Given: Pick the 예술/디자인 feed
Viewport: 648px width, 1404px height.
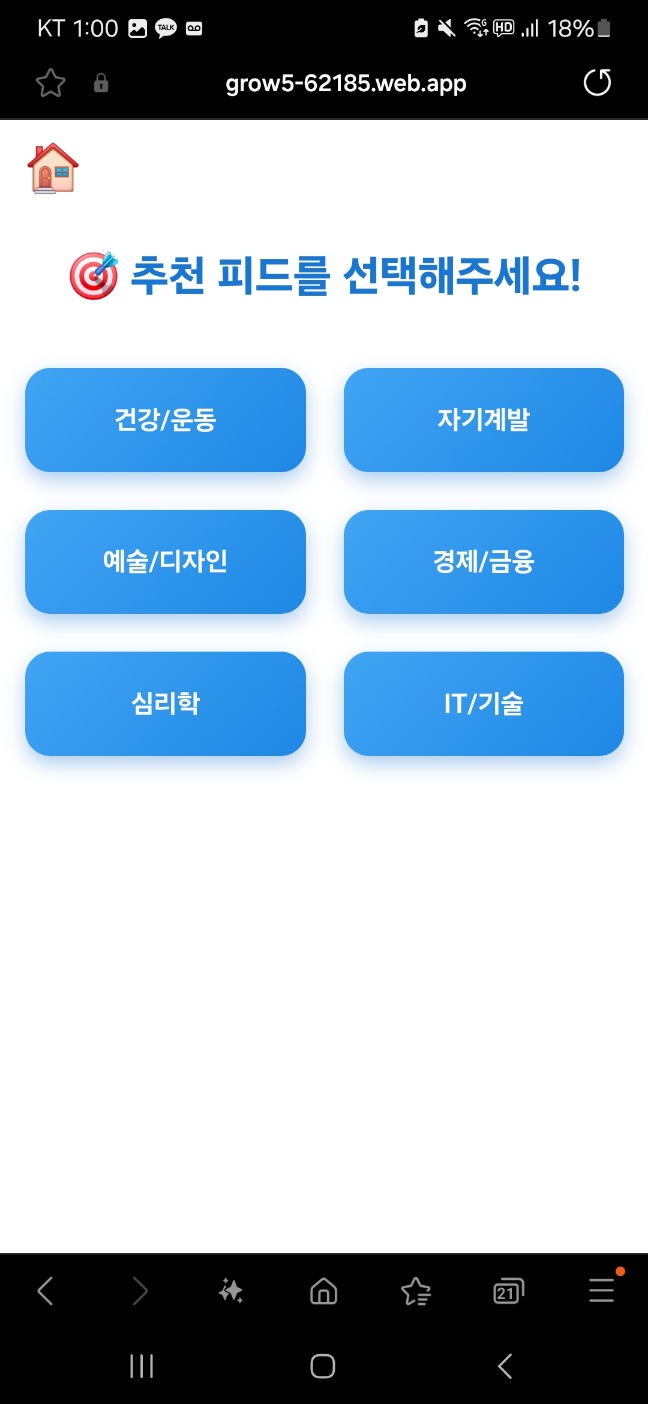Looking at the screenshot, I should [x=165, y=562].
